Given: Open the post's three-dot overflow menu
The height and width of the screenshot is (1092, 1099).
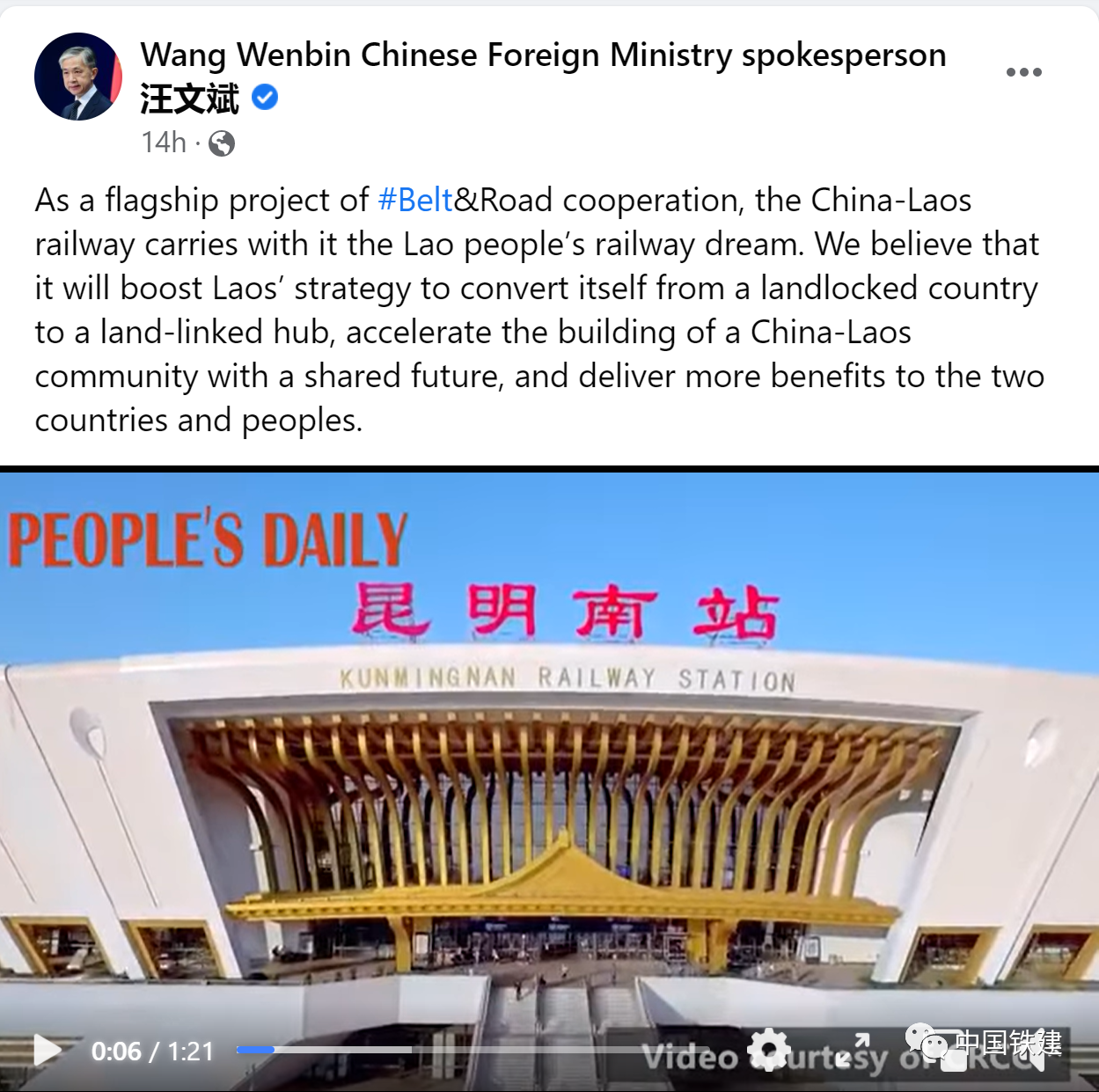Looking at the screenshot, I should coord(1023,72).
